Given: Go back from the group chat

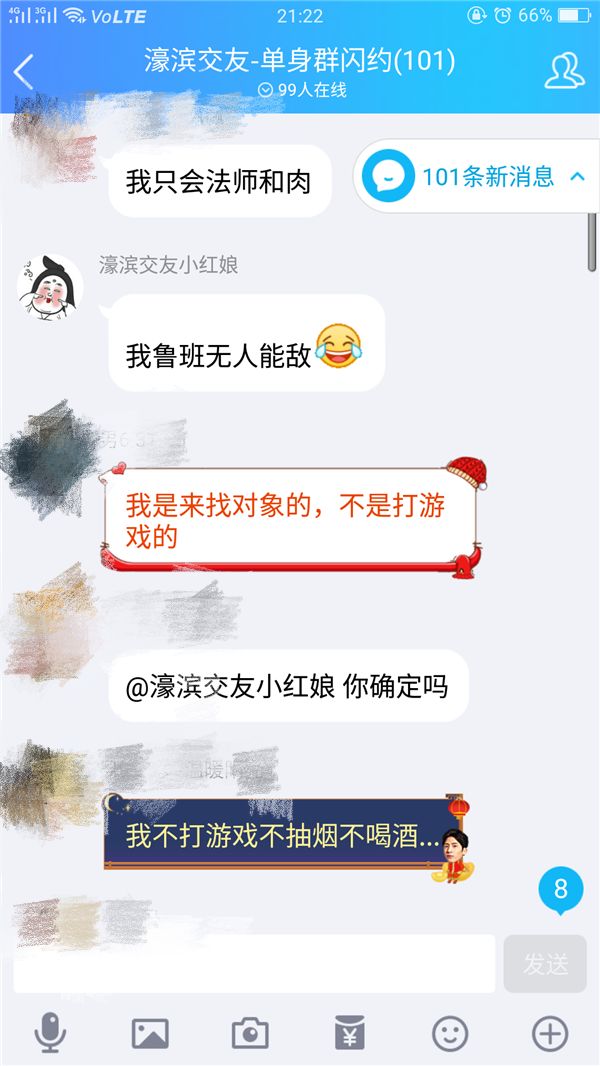Looking at the screenshot, I should (x=24, y=71).
